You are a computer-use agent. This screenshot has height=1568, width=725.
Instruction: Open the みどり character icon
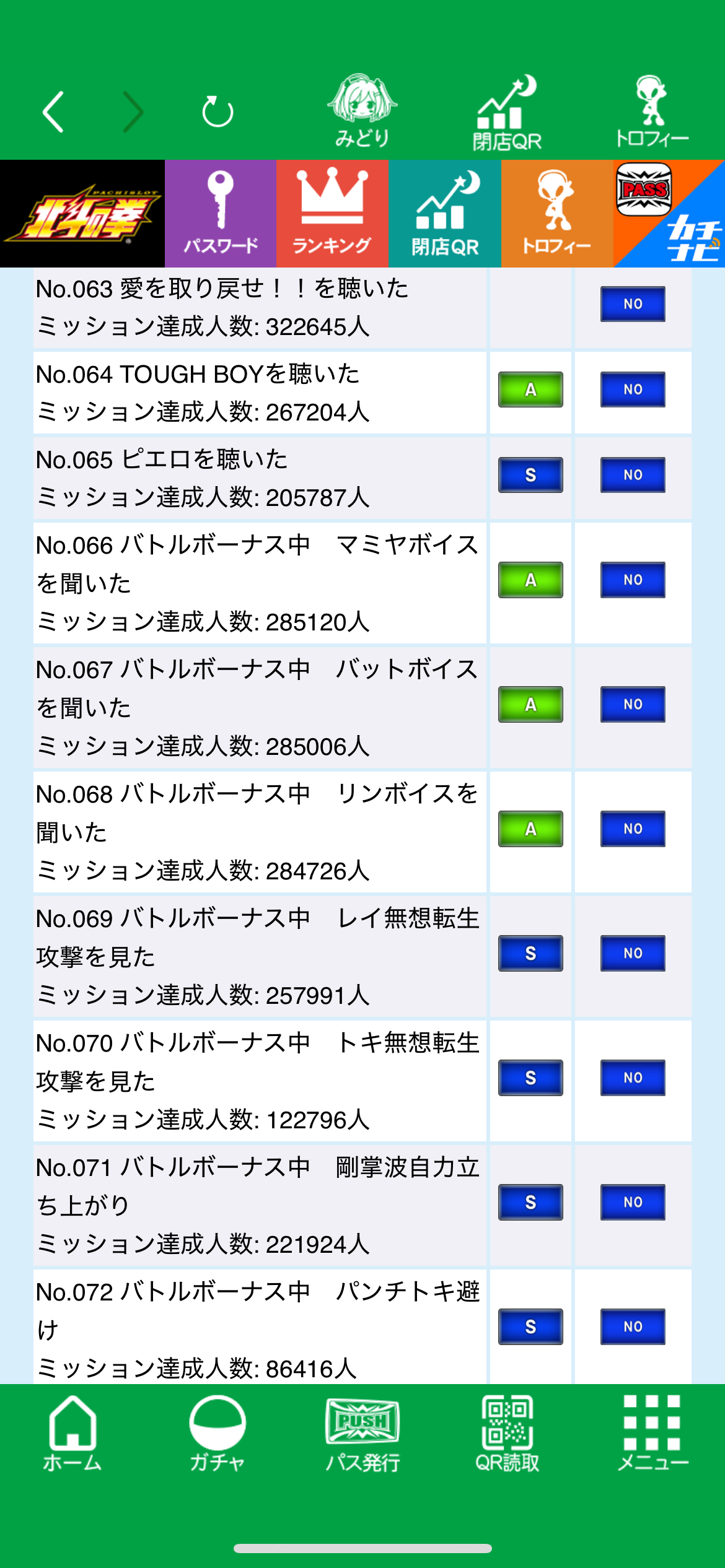pos(362,111)
